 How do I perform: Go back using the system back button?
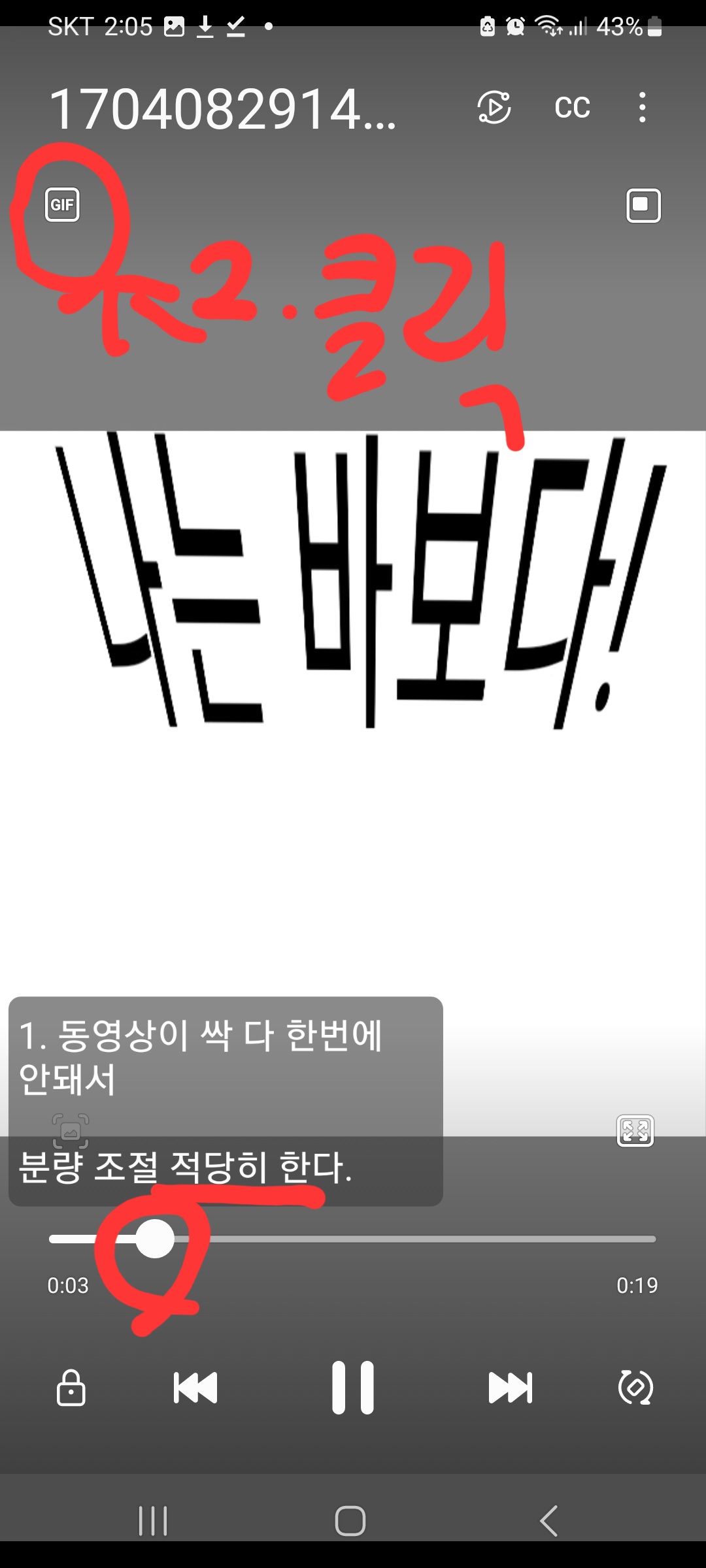pyautogui.click(x=549, y=1521)
